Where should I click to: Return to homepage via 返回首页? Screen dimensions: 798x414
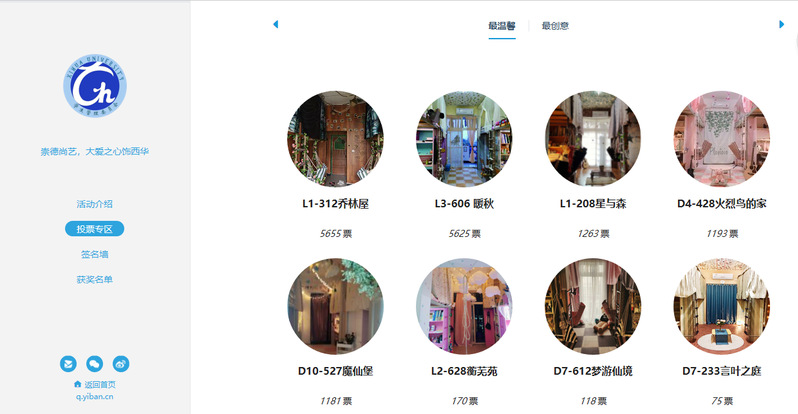(95, 385)
